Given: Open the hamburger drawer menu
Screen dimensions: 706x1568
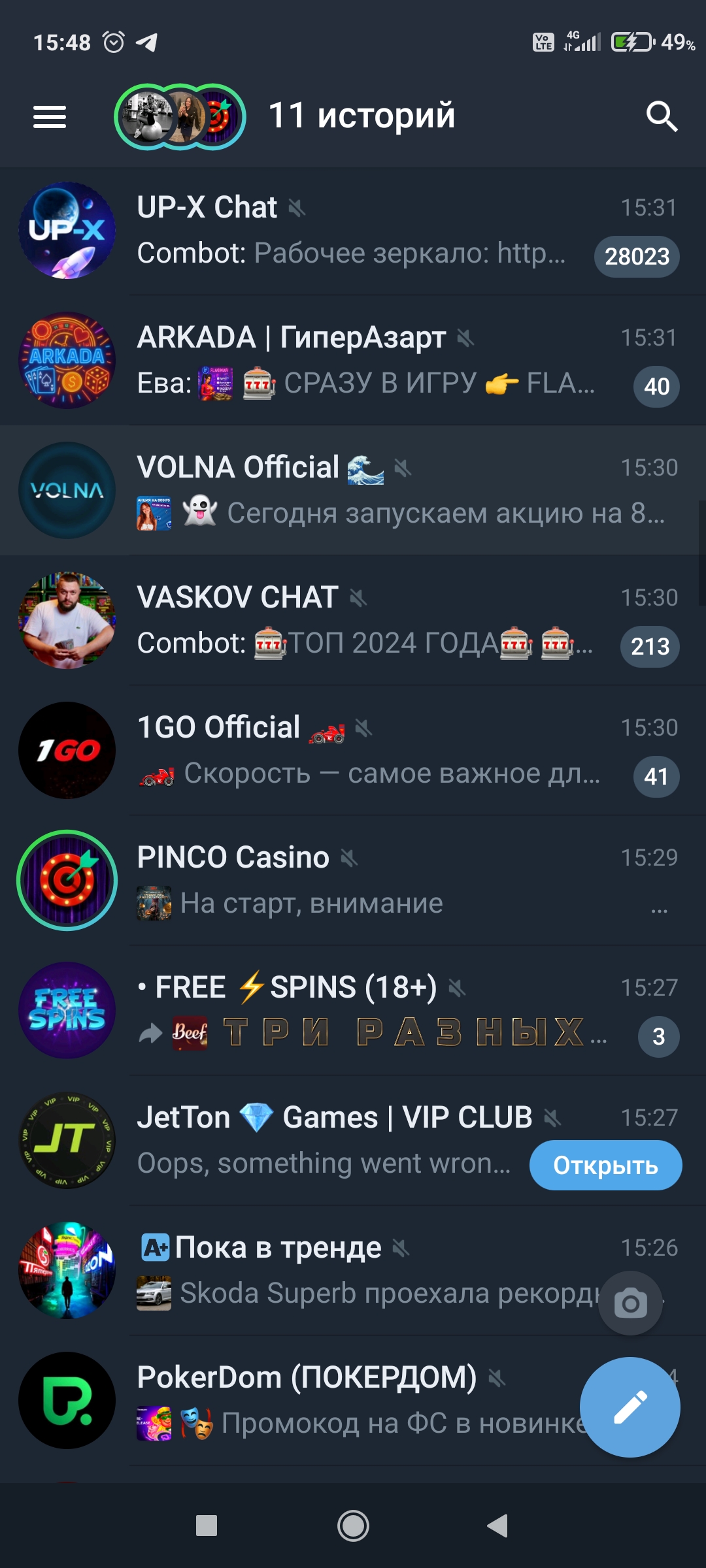Looking at the screenshot, I should (x=50, y=118).
